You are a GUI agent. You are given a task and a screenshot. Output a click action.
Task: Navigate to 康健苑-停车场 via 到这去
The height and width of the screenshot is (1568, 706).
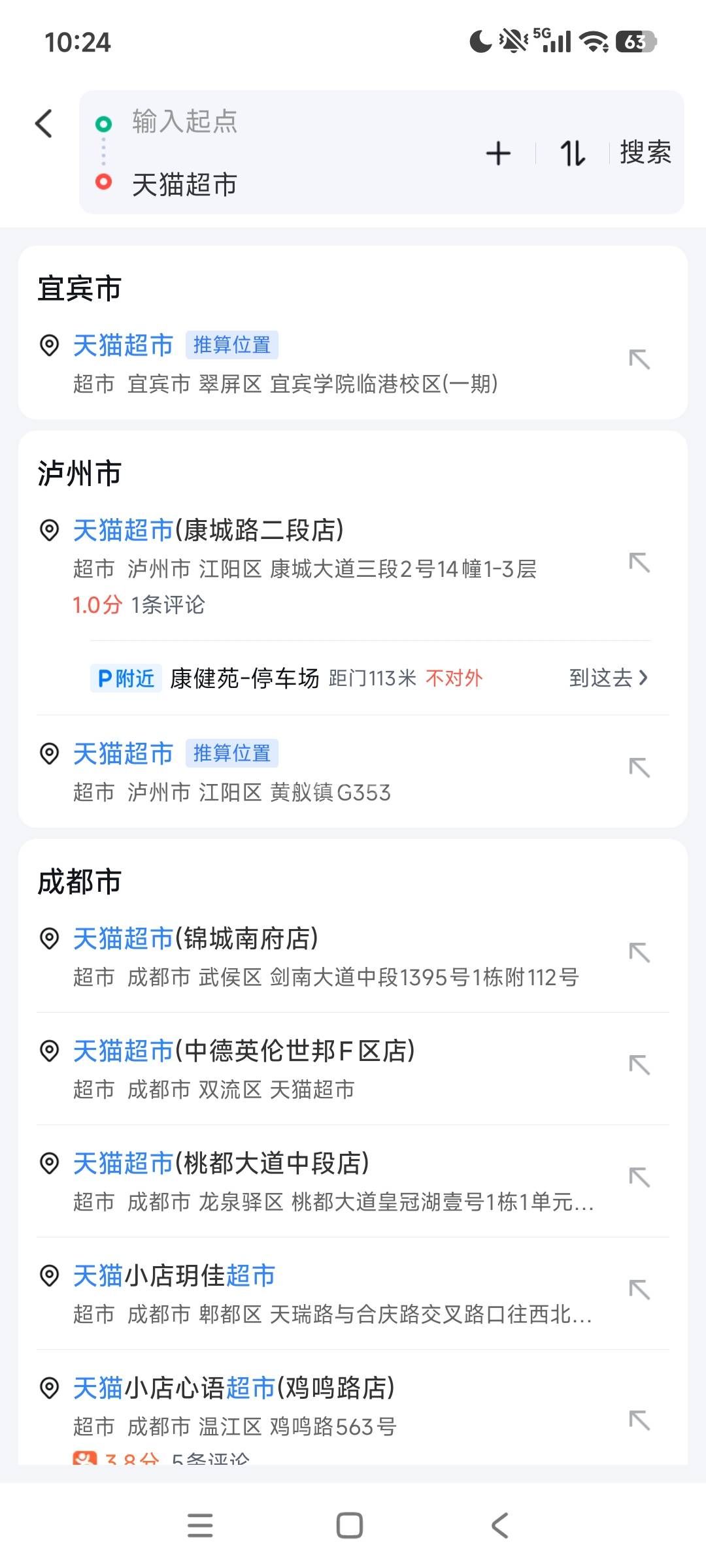608,678
